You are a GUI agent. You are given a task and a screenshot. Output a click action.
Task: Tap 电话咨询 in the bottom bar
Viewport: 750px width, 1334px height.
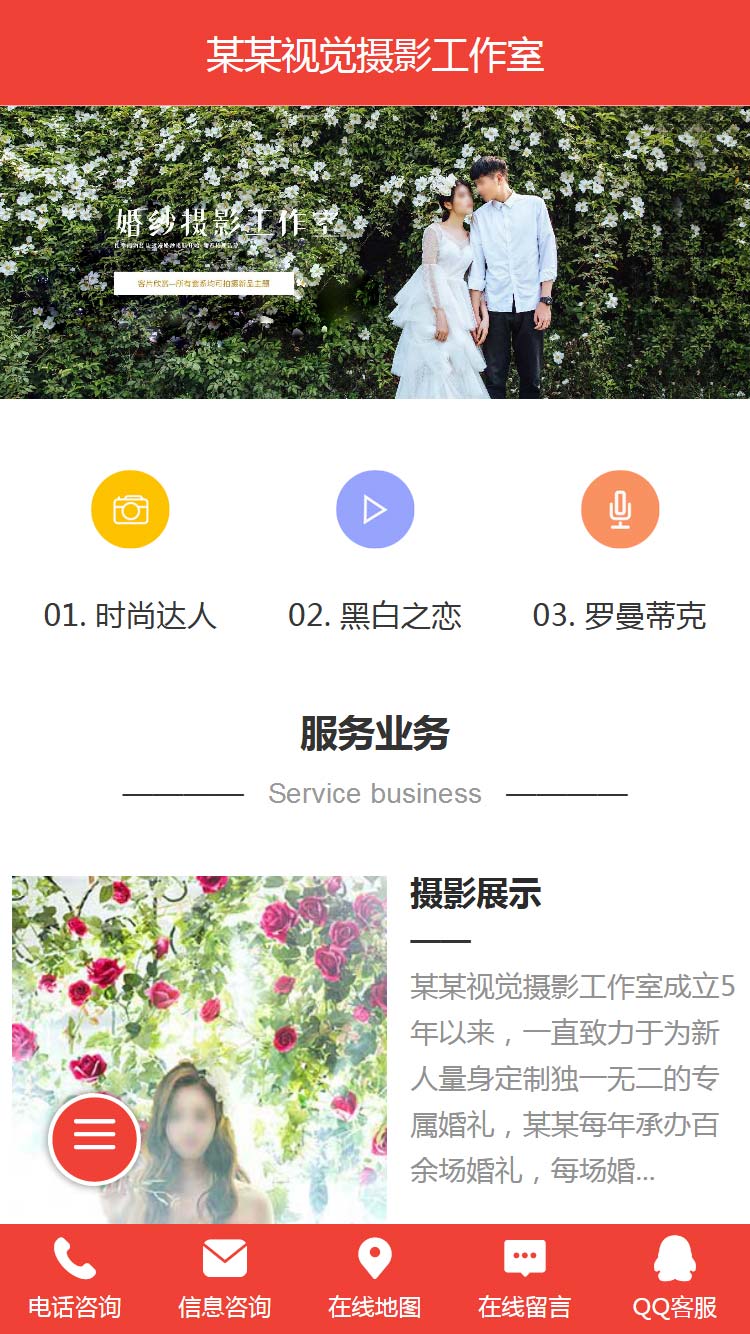(75, 1279)
